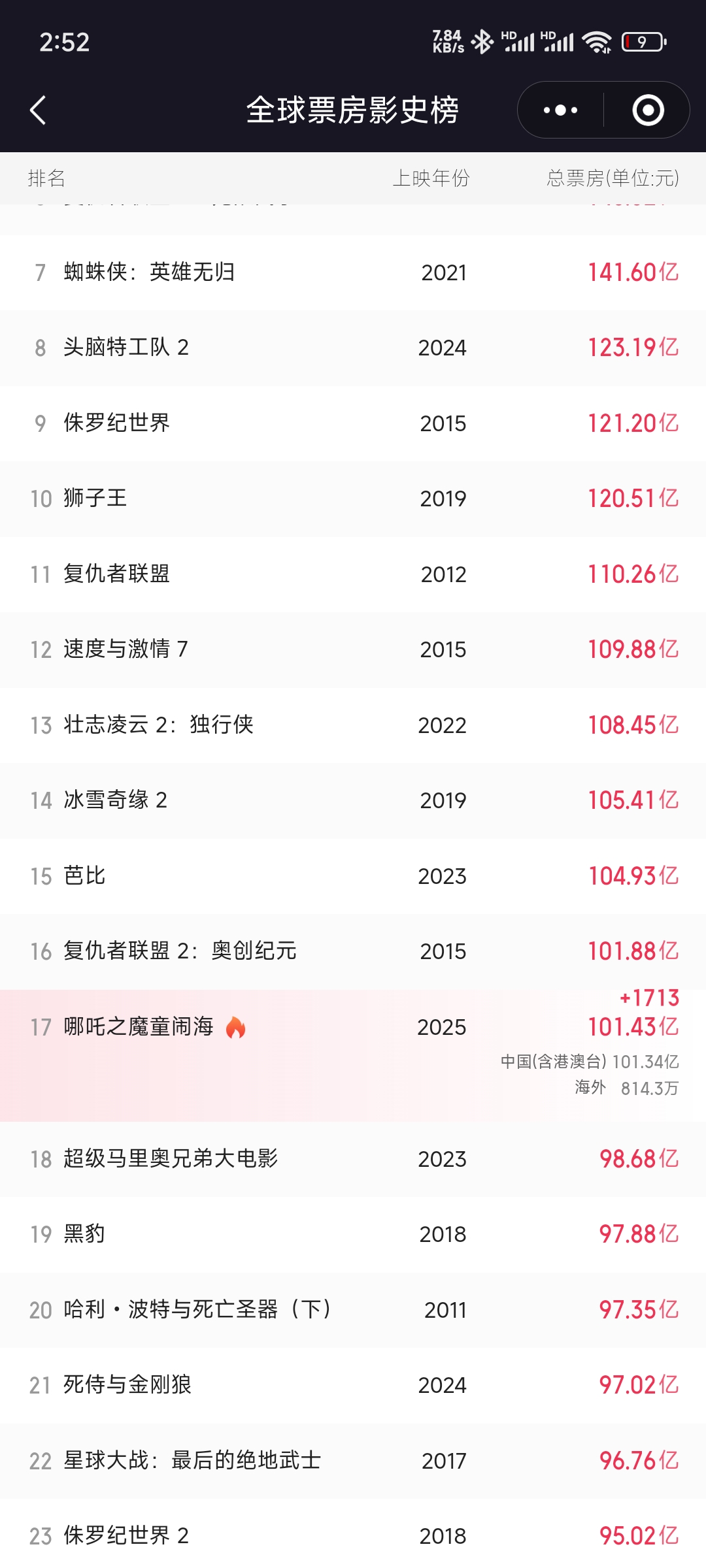Tap the Wi-Fi icon in the status bar
Screen dimensions: 706x1568
[x=597, y=41]
